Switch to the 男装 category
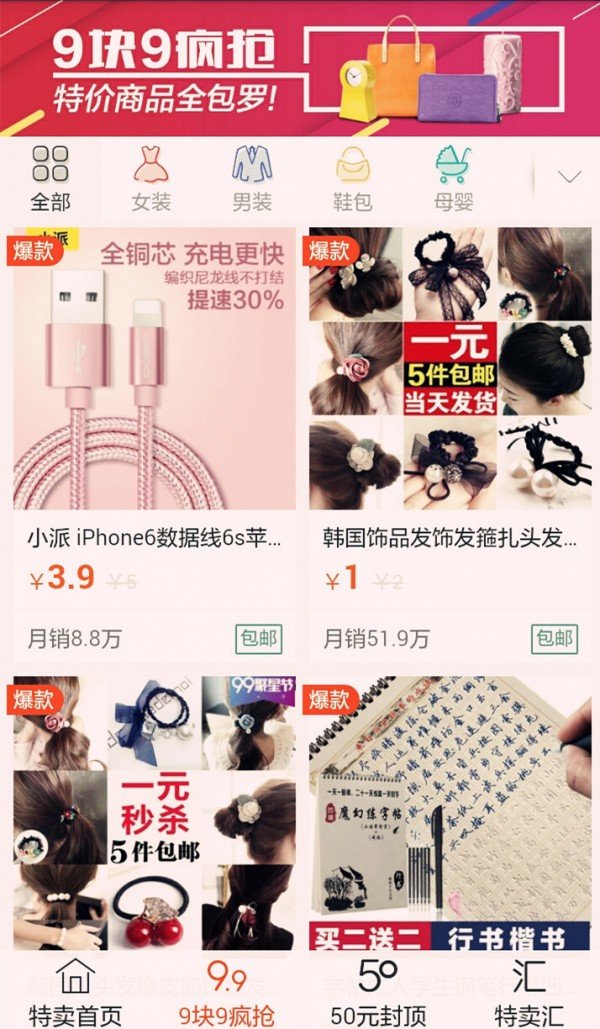Screen dimensions: 600x1029 (252, 178)
